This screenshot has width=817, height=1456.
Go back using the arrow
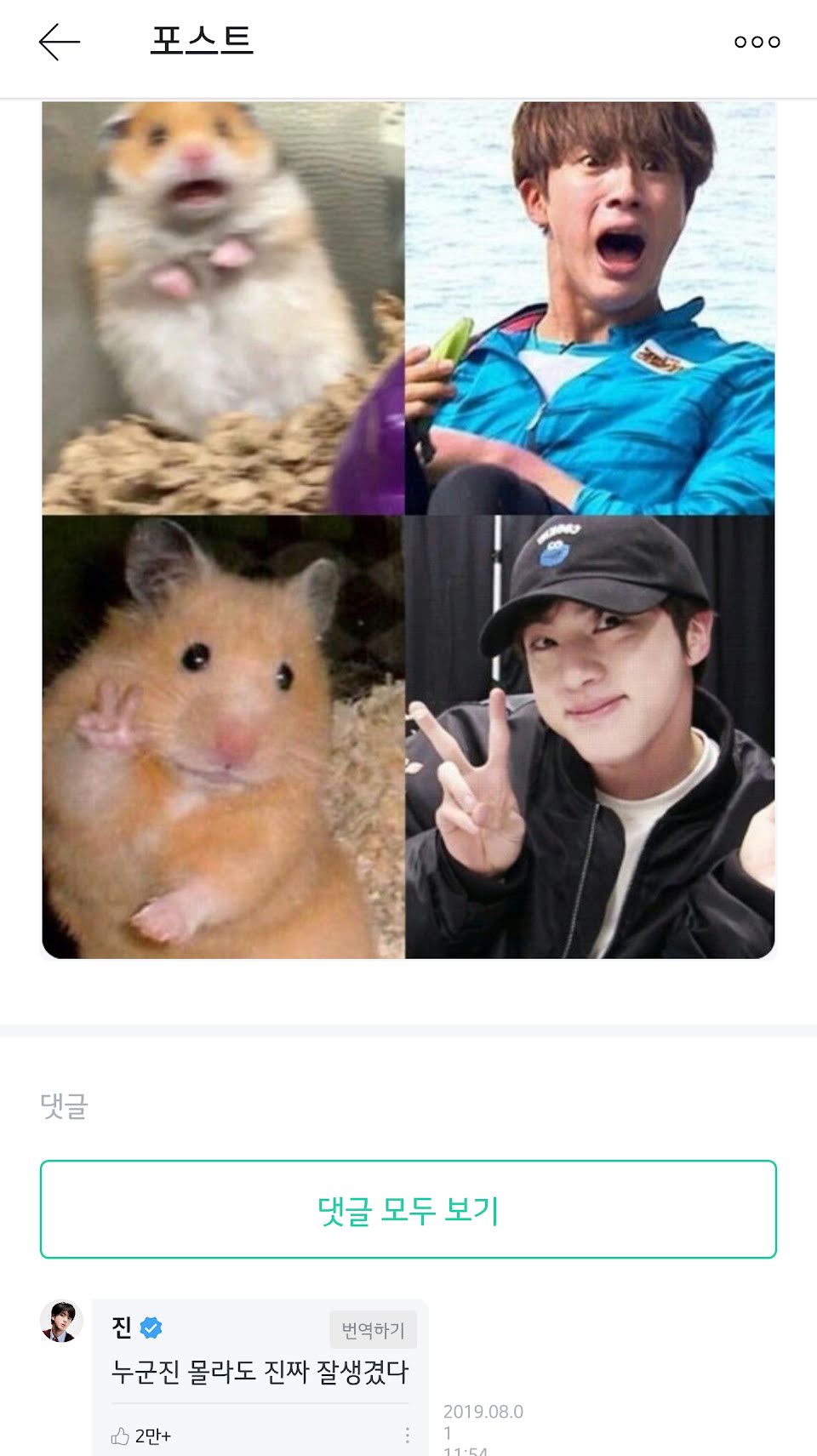click(x=60, y=42)
